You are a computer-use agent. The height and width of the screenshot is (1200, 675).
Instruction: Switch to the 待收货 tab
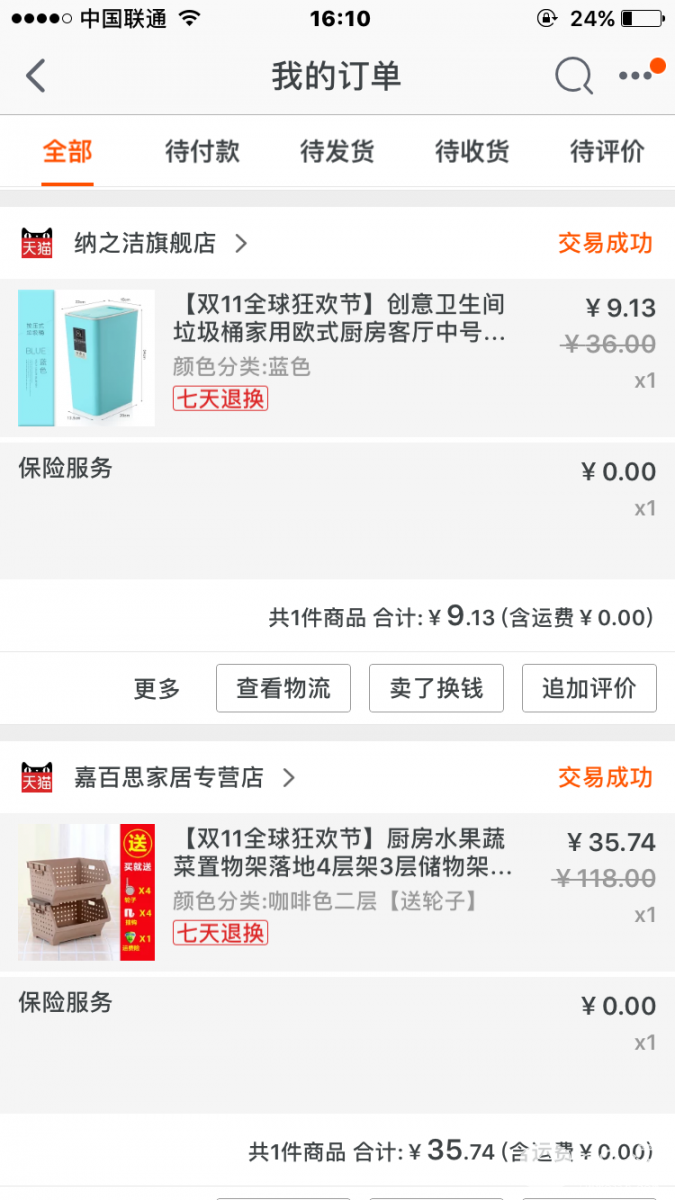tap(472, 152)
